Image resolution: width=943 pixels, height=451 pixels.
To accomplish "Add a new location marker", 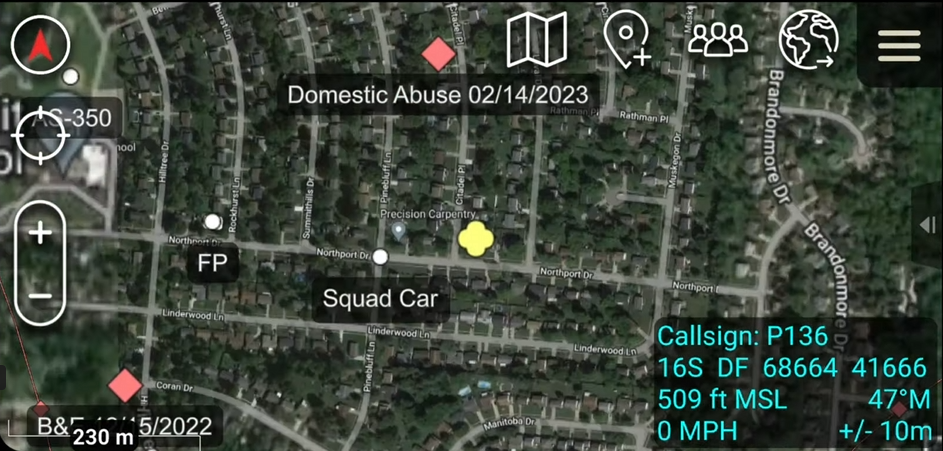I will point(627,41).
